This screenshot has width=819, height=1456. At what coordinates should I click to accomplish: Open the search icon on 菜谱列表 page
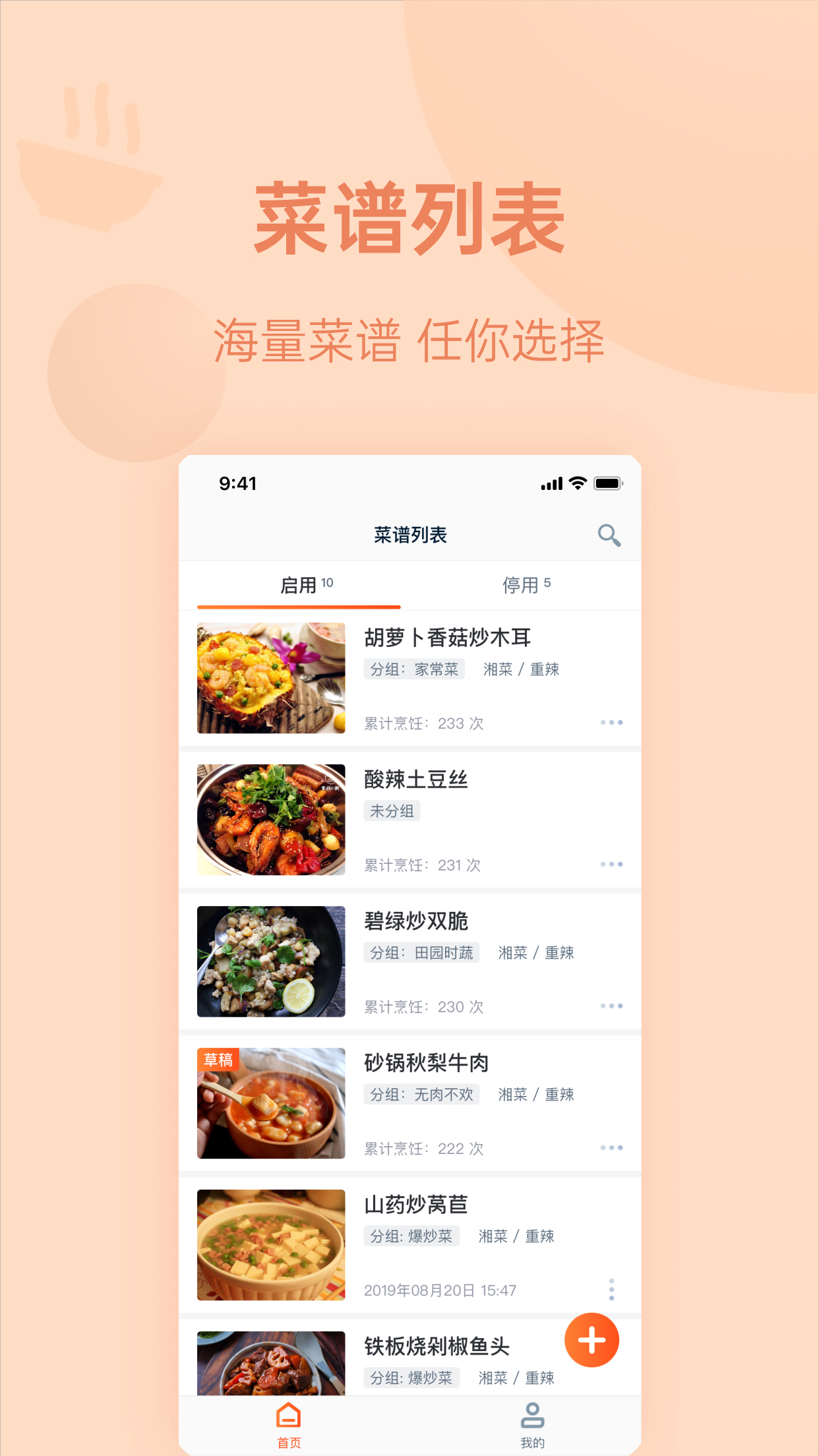pyautogui.click(x=609, y=535)
